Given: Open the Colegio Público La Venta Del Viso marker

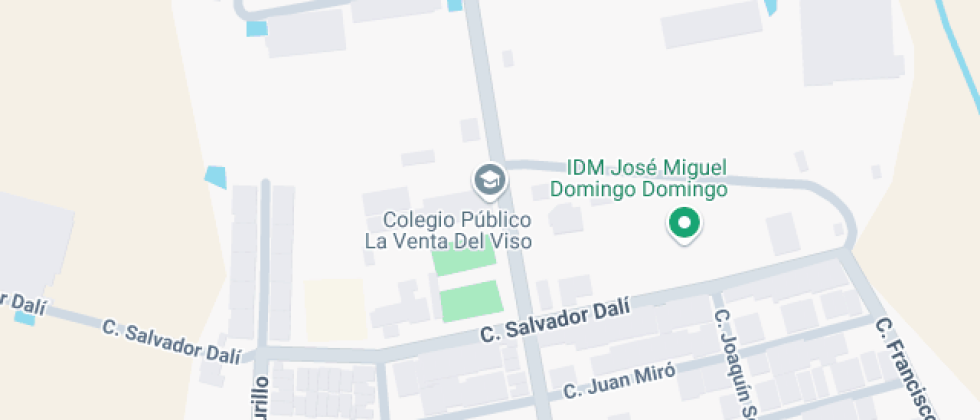Looking at the screenshot, I should click(489, 181).
